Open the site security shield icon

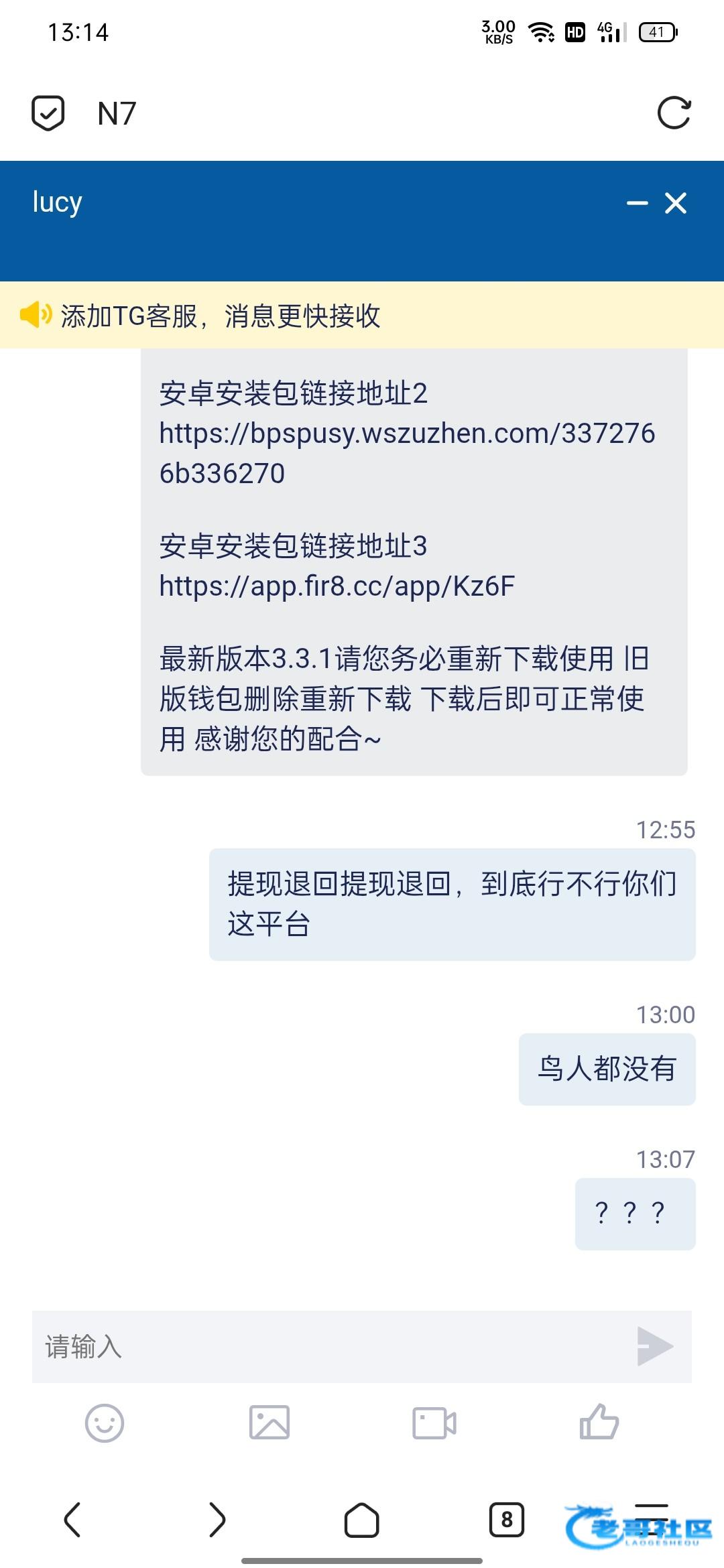point(48,113)
